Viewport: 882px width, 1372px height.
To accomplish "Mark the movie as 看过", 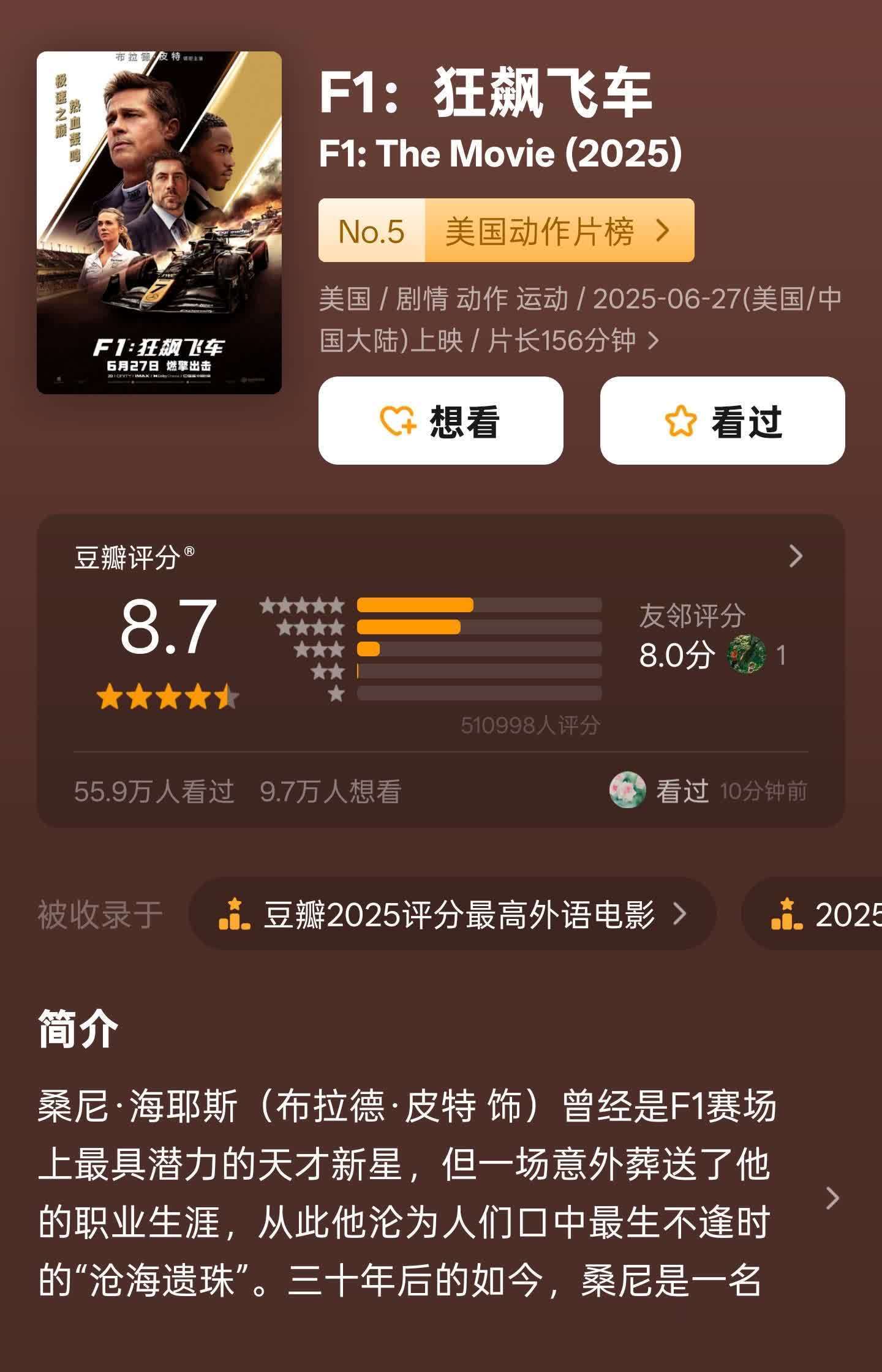I will (722, 421).
